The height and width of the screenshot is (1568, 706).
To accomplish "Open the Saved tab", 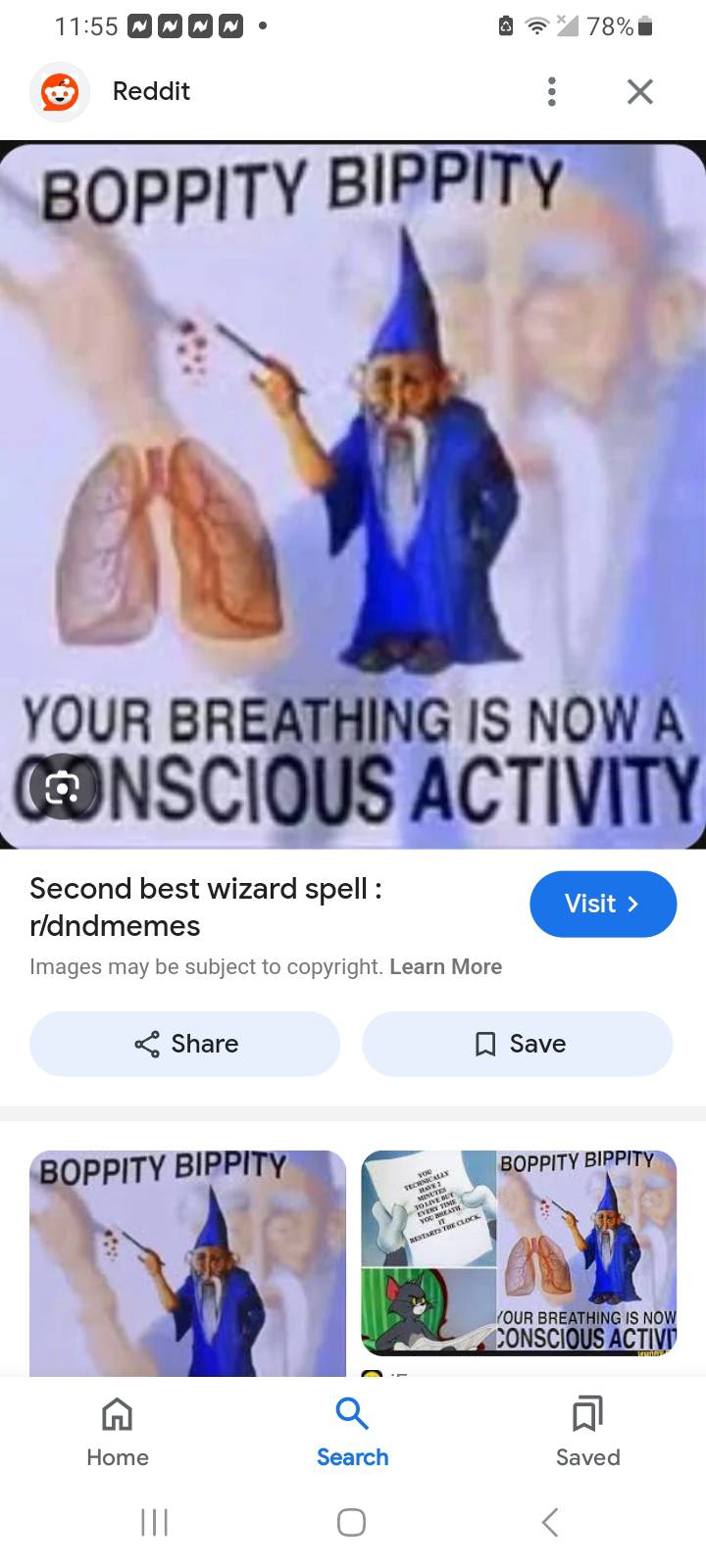I will 587,1433.
